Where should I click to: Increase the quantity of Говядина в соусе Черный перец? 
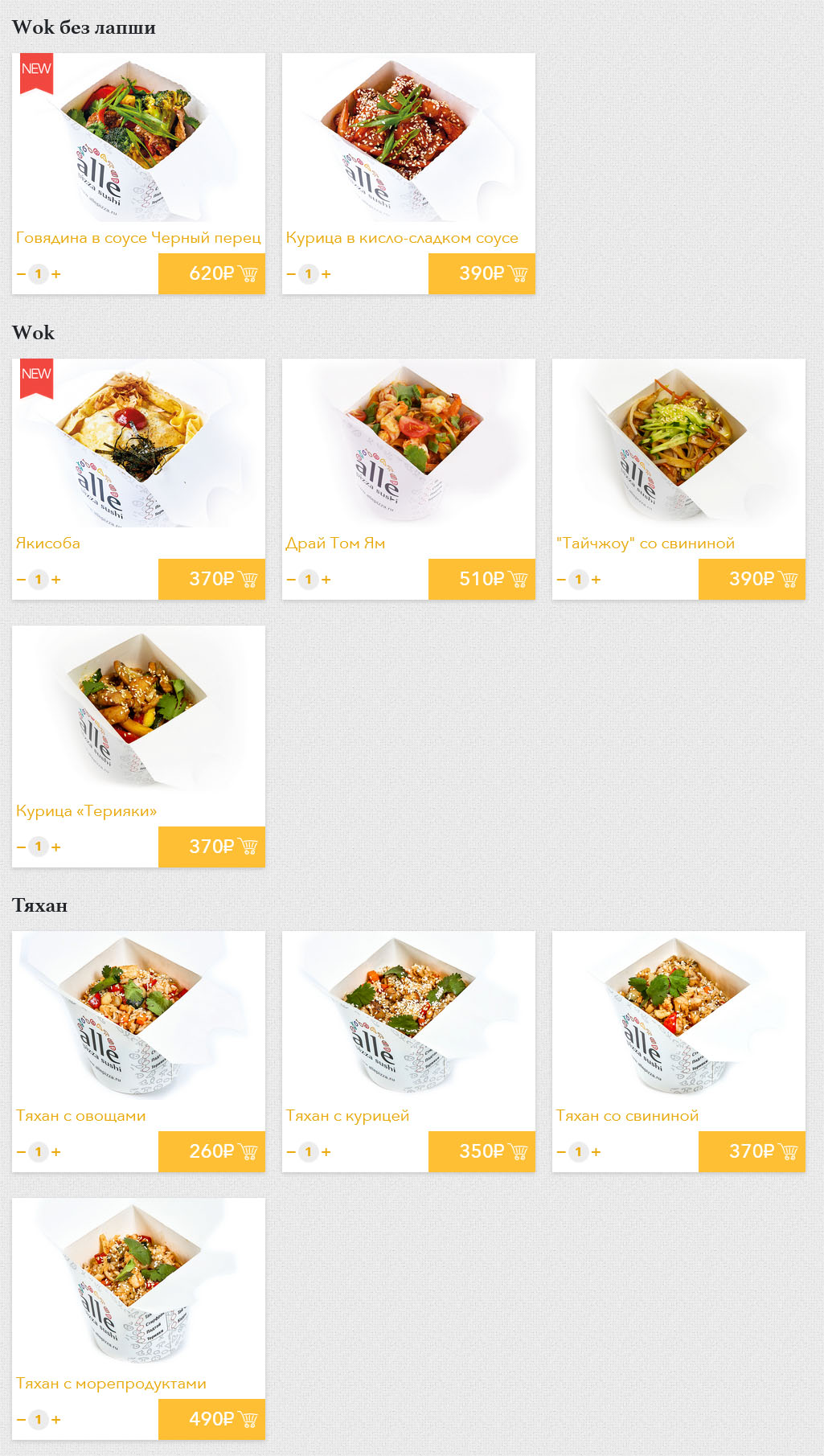point(56,274)
